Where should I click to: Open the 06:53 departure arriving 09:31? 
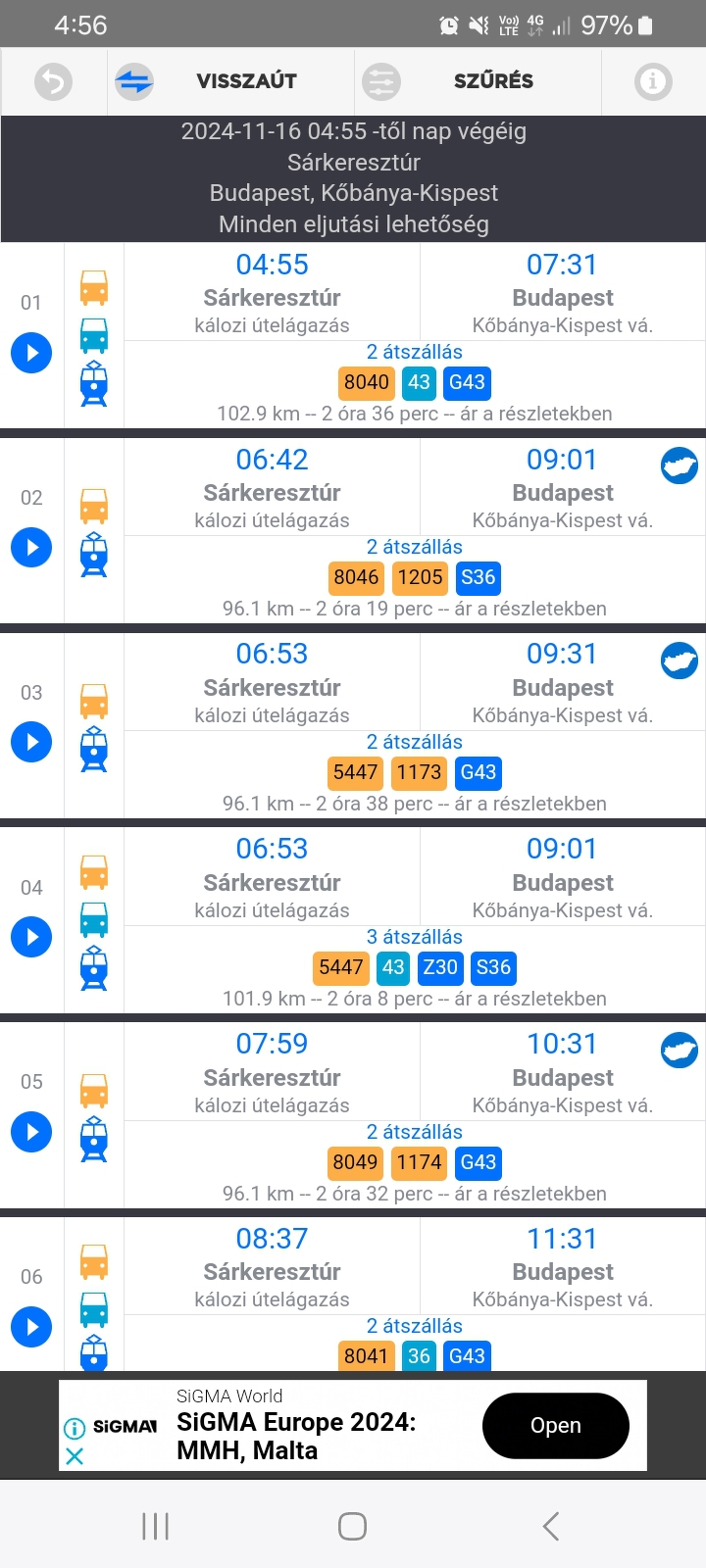click(x=414, y=685)
